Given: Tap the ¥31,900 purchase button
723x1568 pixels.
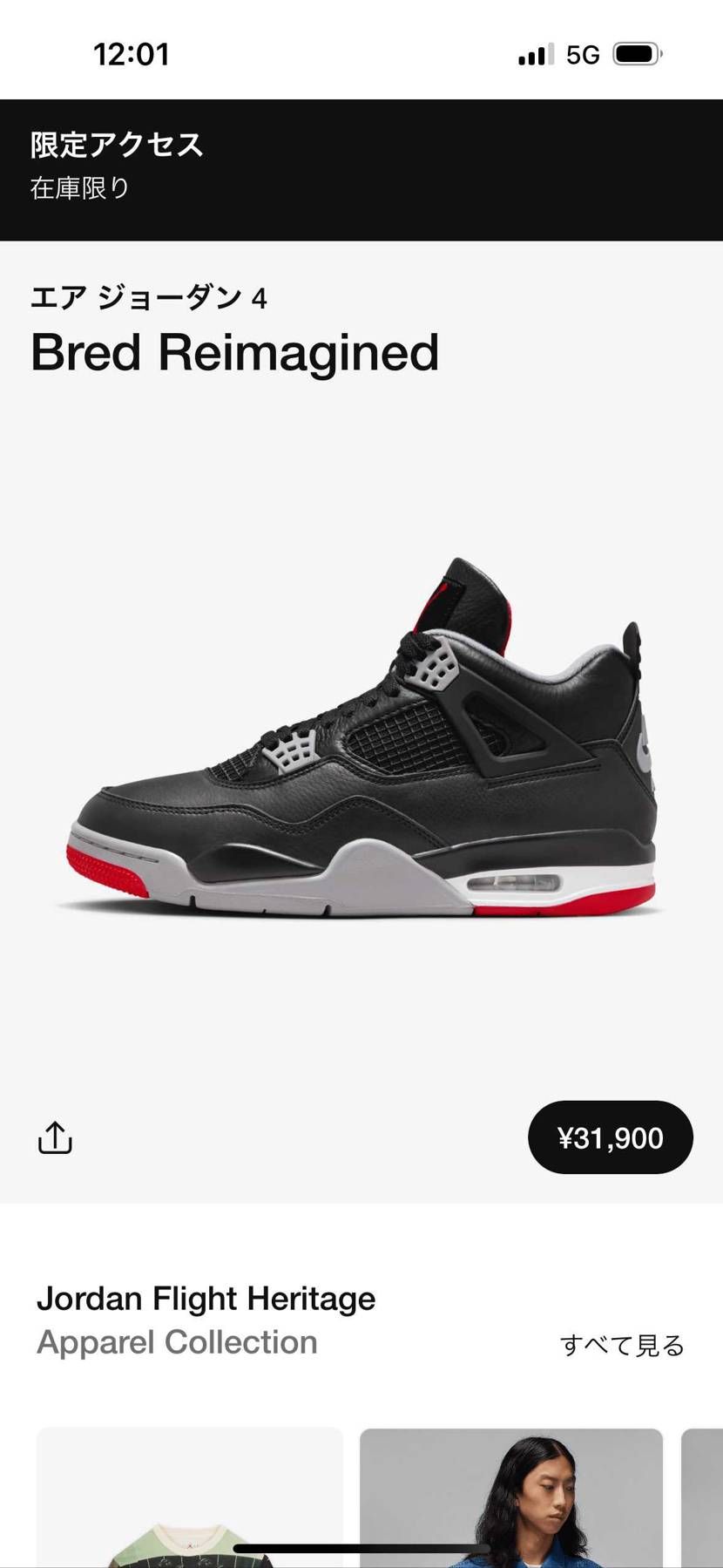Looking at the screenshot, I should (x=610, y=1137).
